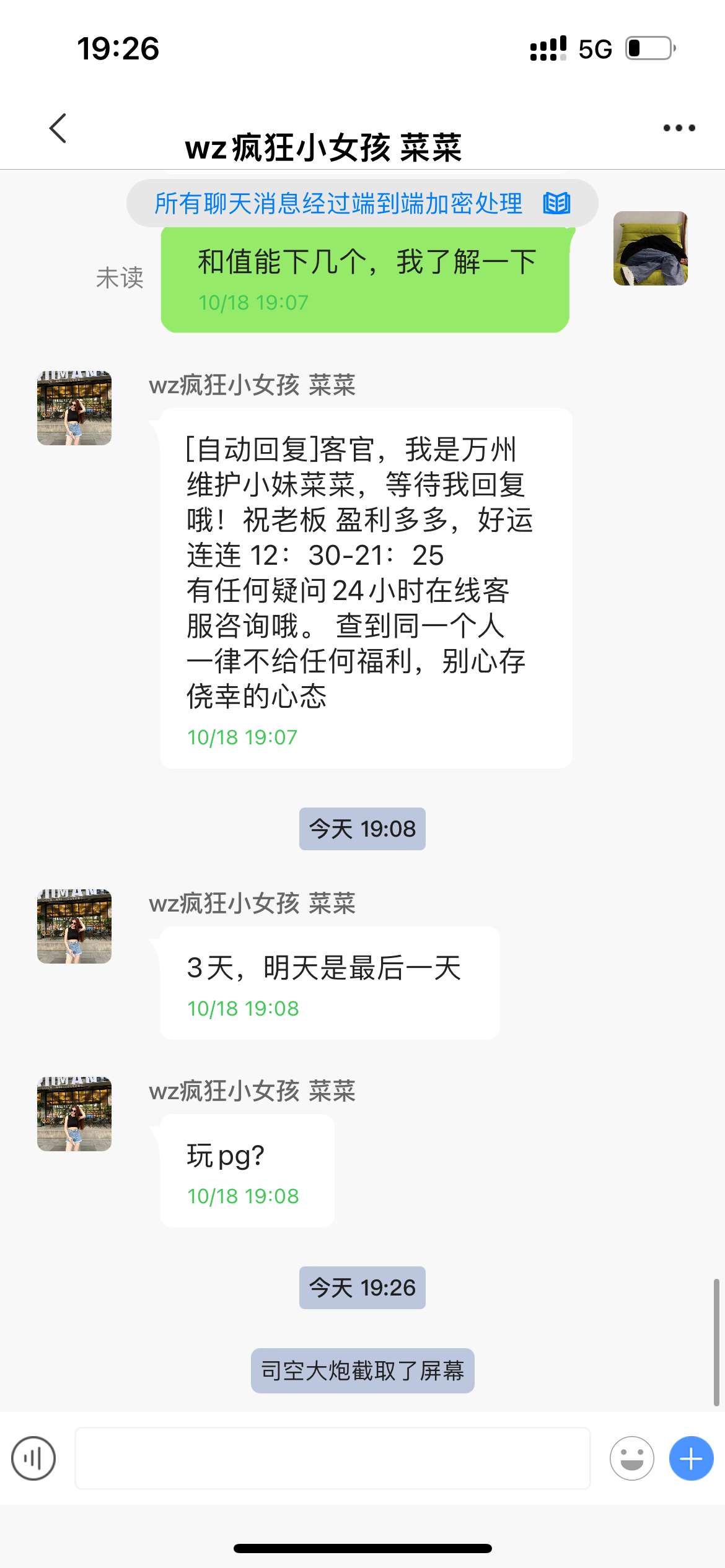Tap the voice message icon
The image size is (725, 1568).
pos(33,1458)
